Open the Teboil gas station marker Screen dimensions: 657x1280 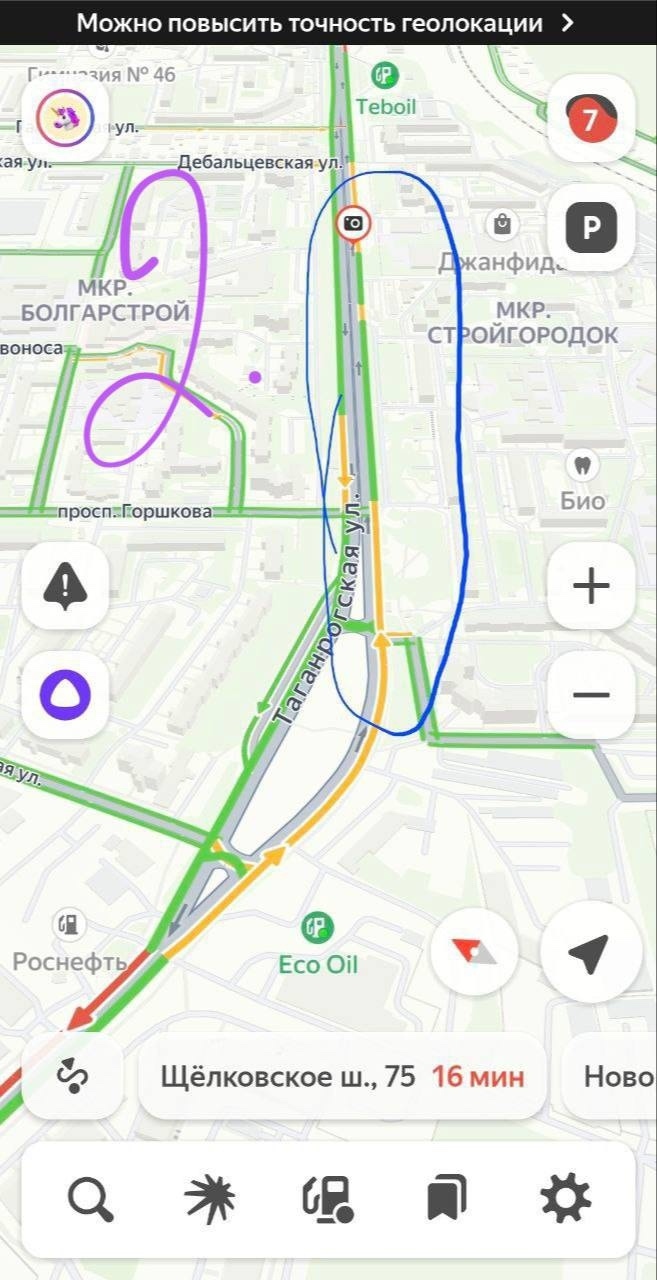pyautogui.click(x=384, y=74)
